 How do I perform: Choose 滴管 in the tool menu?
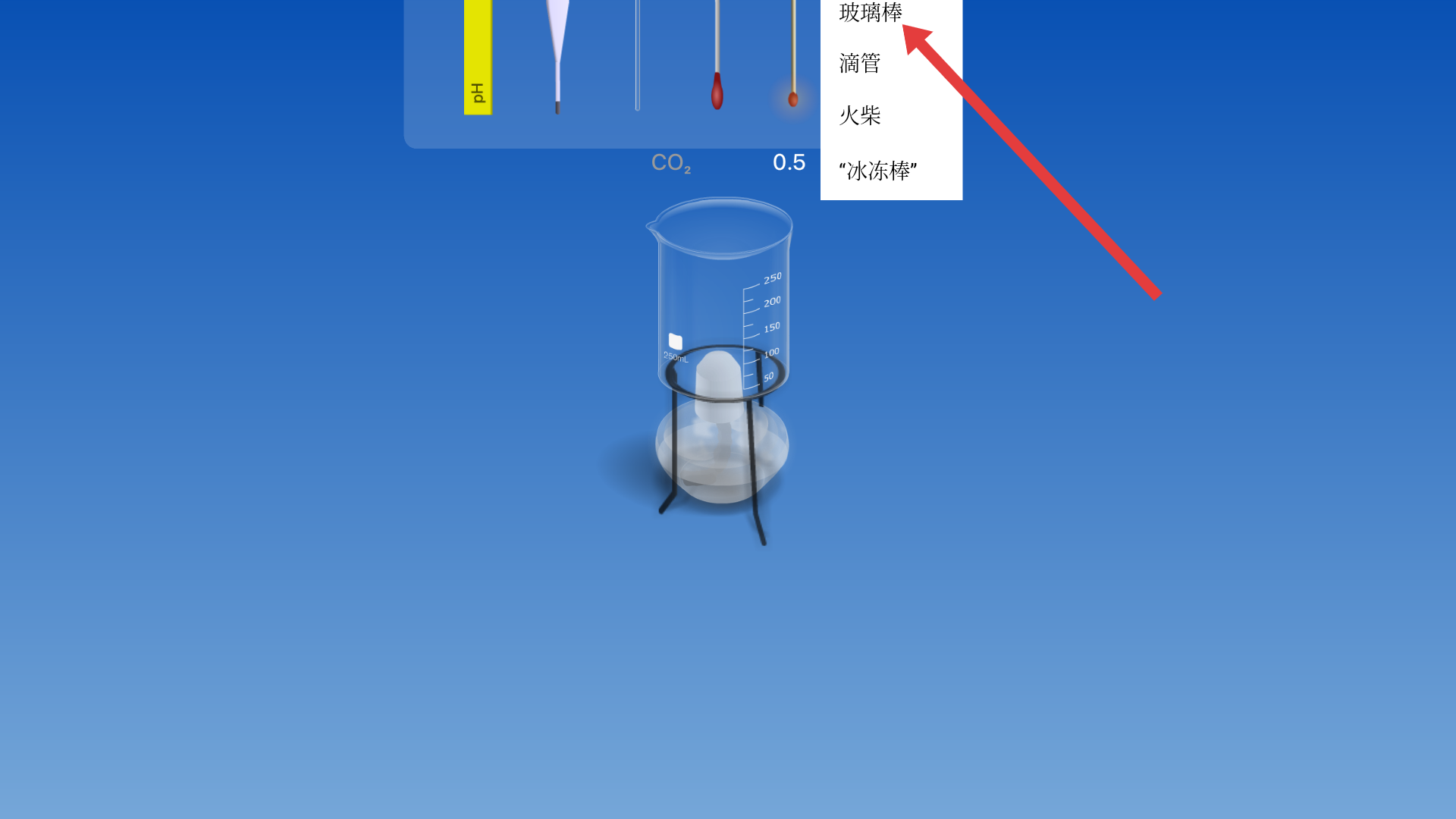click(x=859, y=63)
